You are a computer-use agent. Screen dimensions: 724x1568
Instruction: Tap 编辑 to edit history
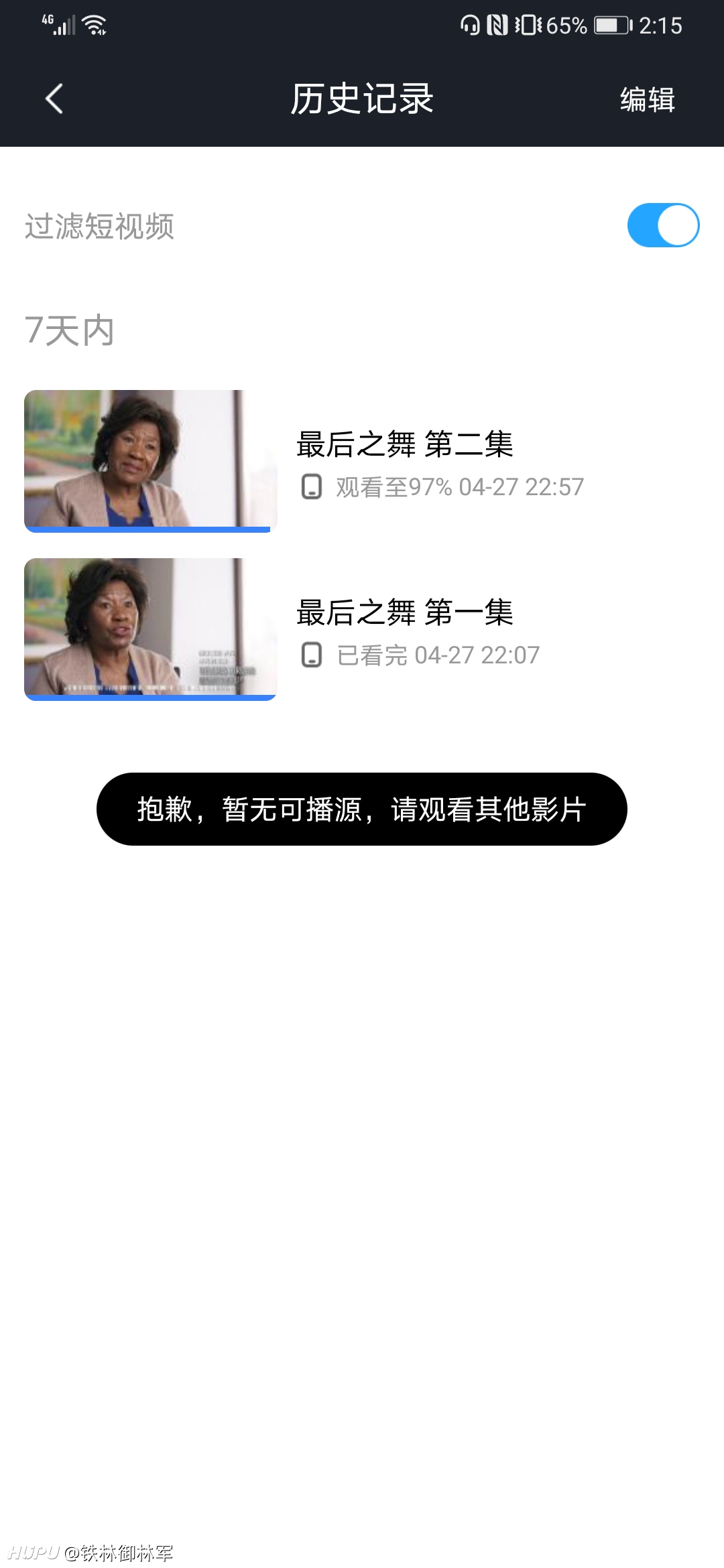647,99
